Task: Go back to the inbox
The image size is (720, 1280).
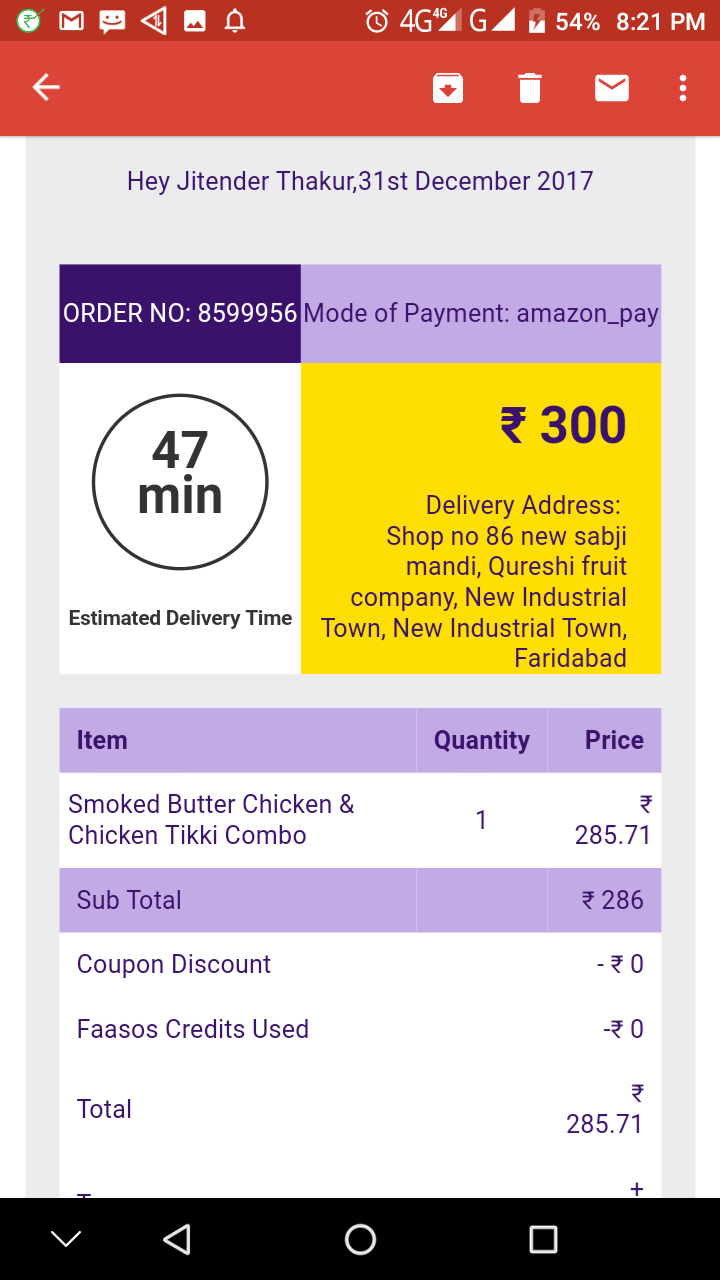Action: point(46,88)
